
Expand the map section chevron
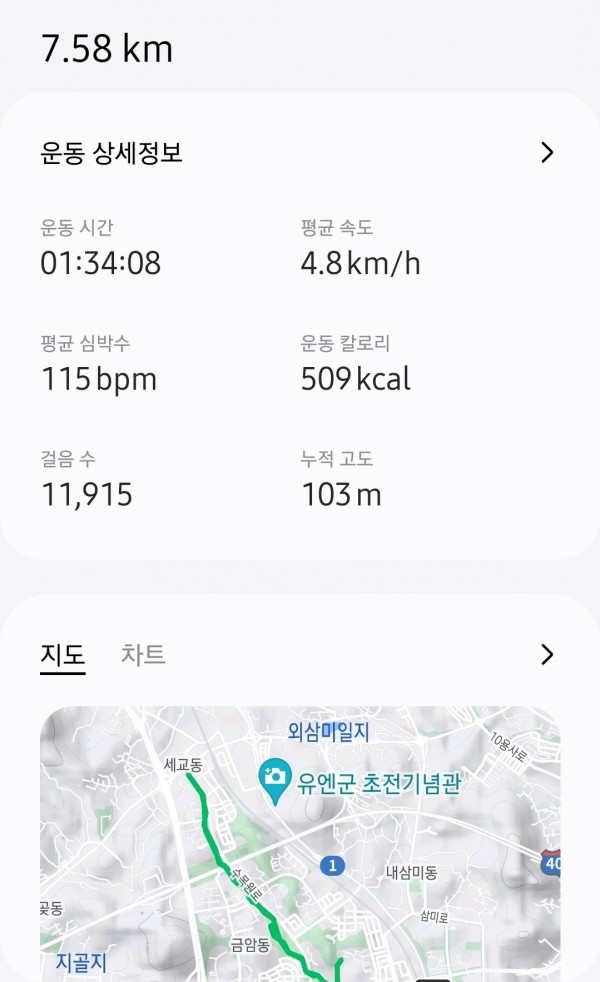tap(547, 654)
